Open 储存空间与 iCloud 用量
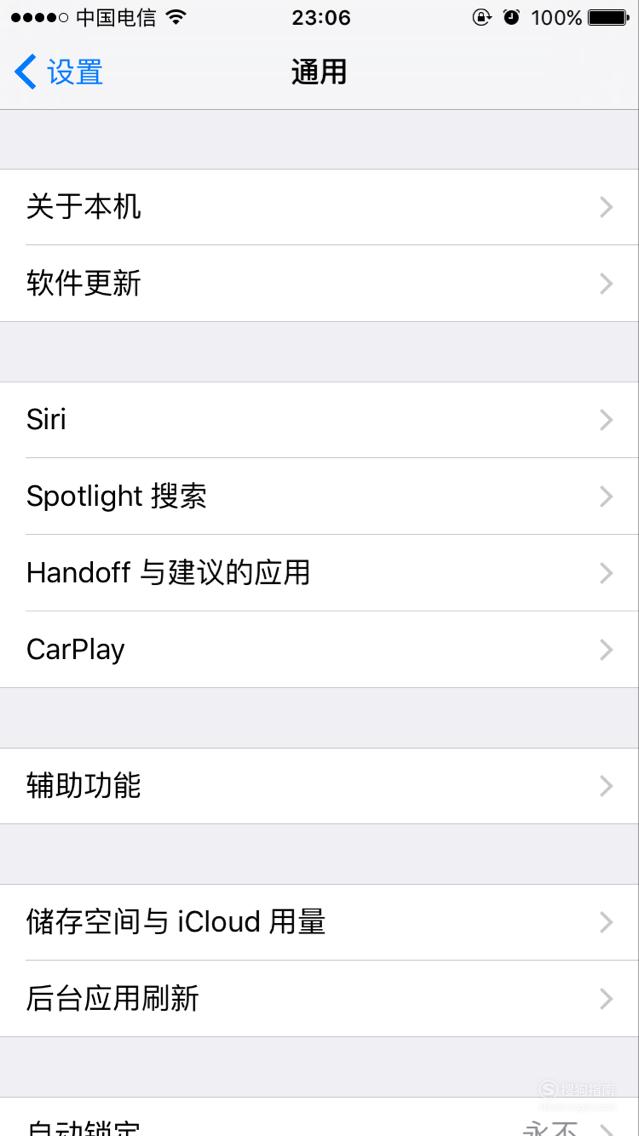The height and width of the screenshot is (1136, 639). point(320,922)
